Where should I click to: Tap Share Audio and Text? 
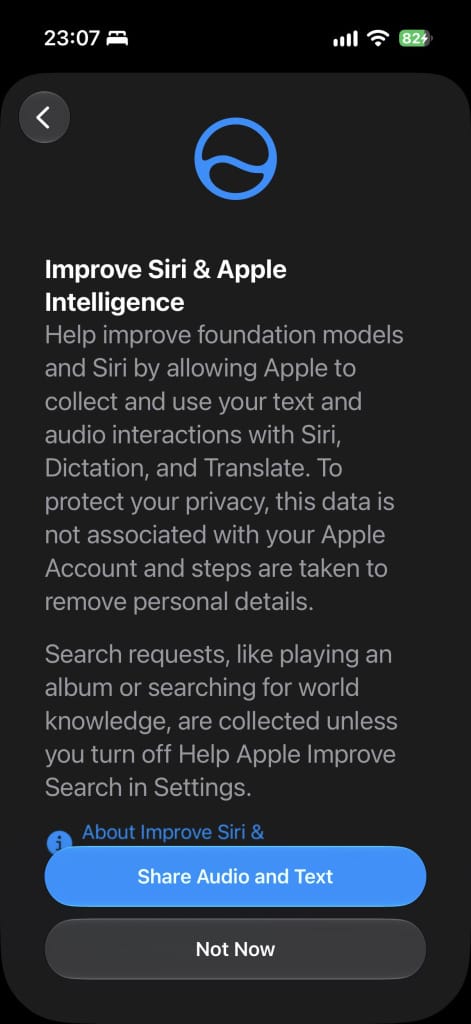(x=235, y=876)
